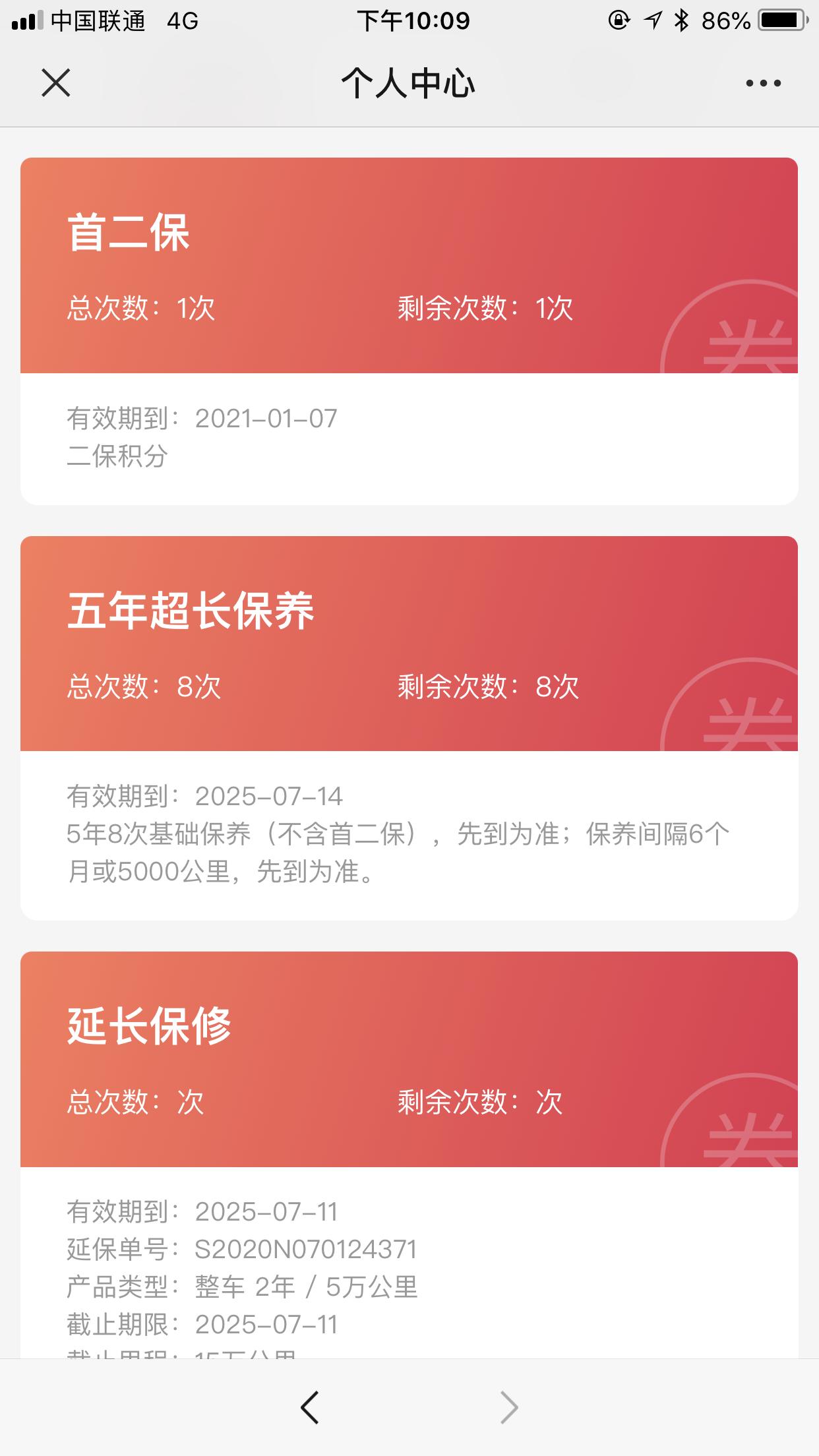Screen dimensions: 819x1456
Task: Close the 个人中心 page
Action: point(56,83)
